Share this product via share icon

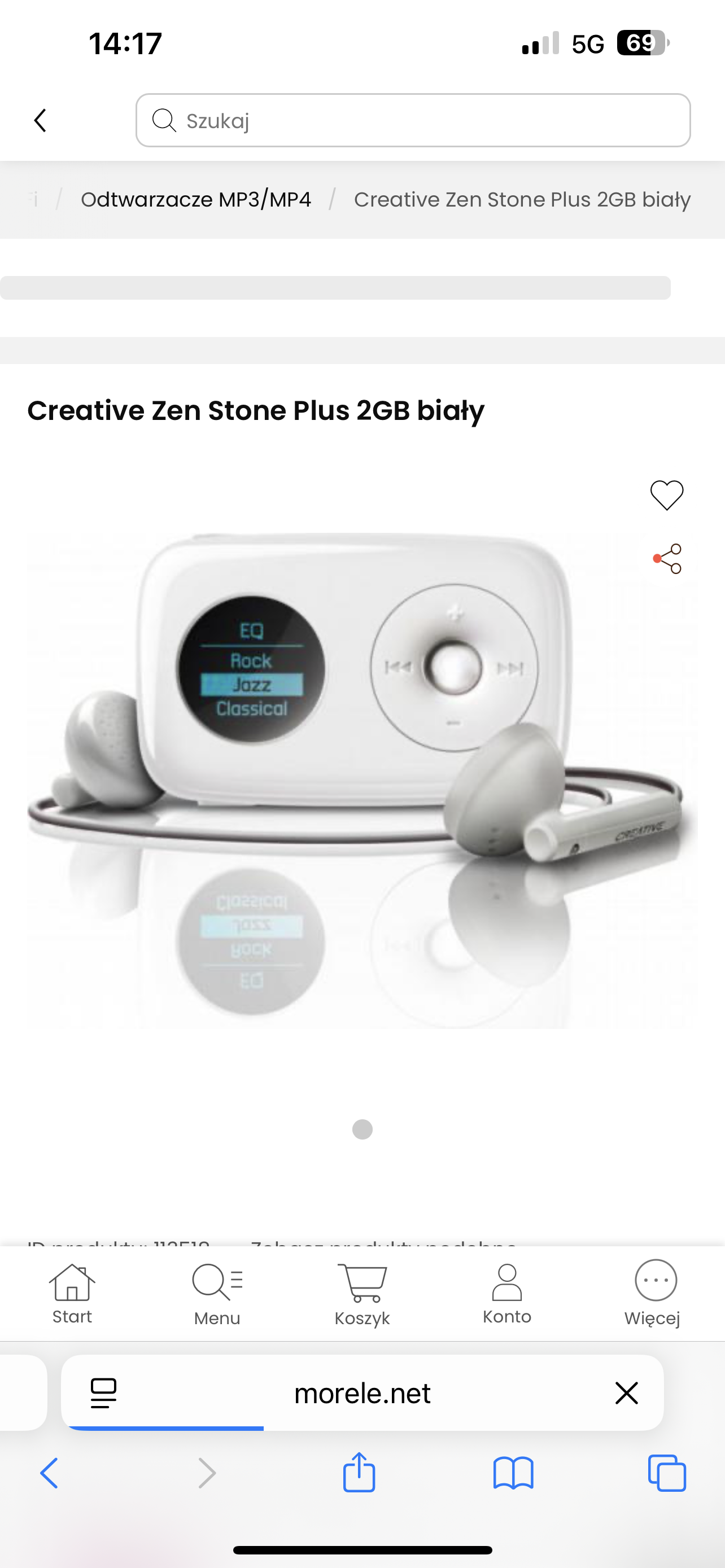pos(667,559)
